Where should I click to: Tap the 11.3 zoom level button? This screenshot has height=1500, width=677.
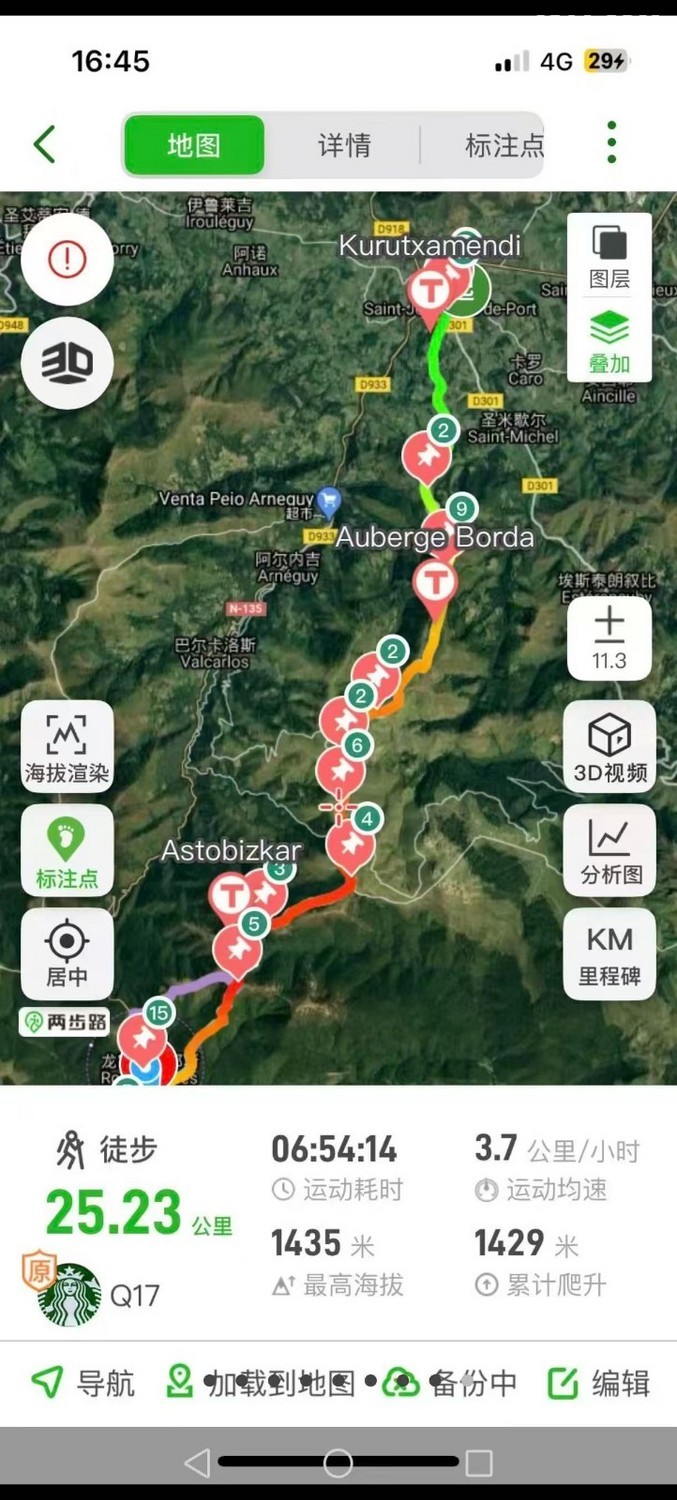[x=609, y=638]
